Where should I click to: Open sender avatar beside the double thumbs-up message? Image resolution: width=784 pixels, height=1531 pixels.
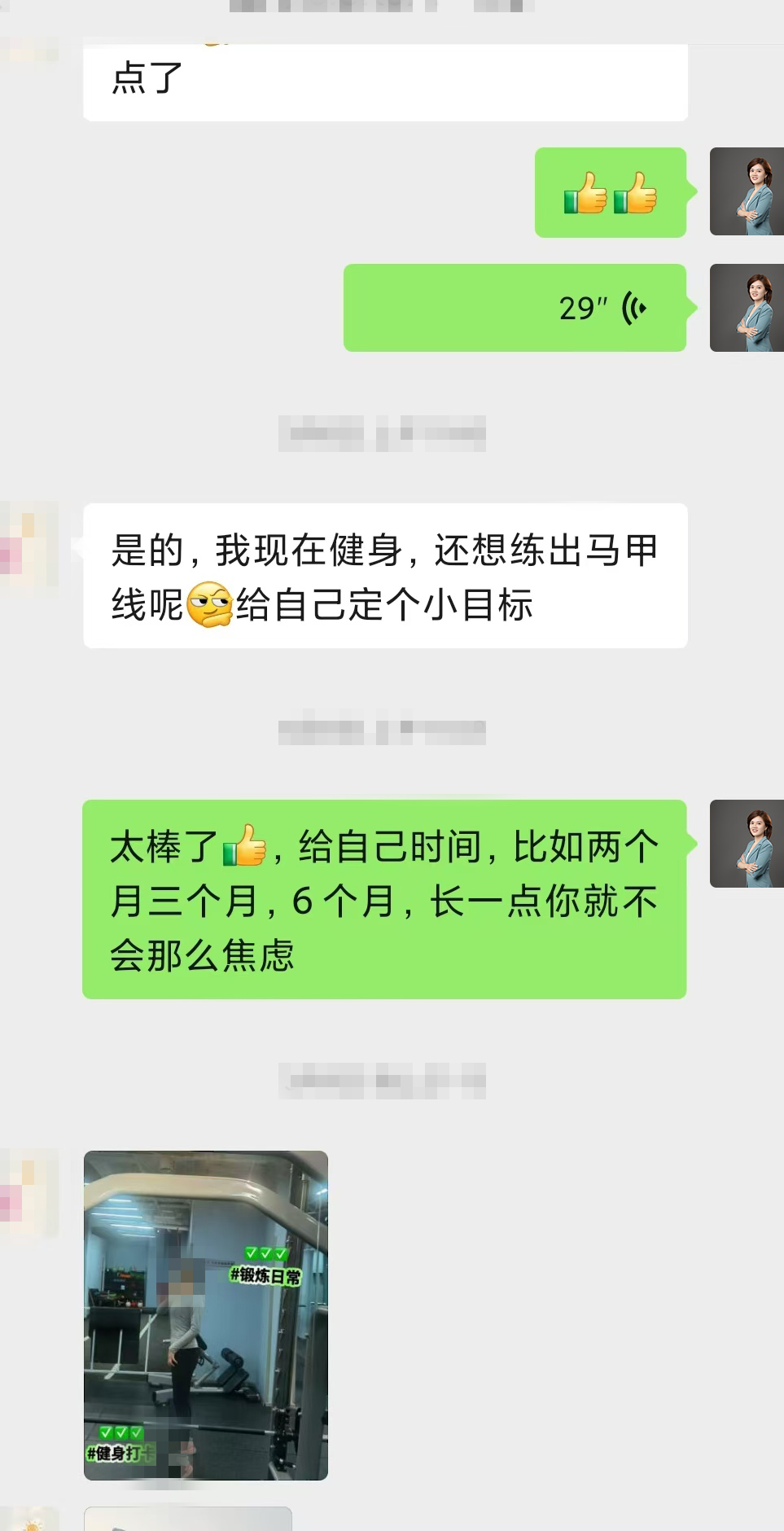(x=747, y=192)
